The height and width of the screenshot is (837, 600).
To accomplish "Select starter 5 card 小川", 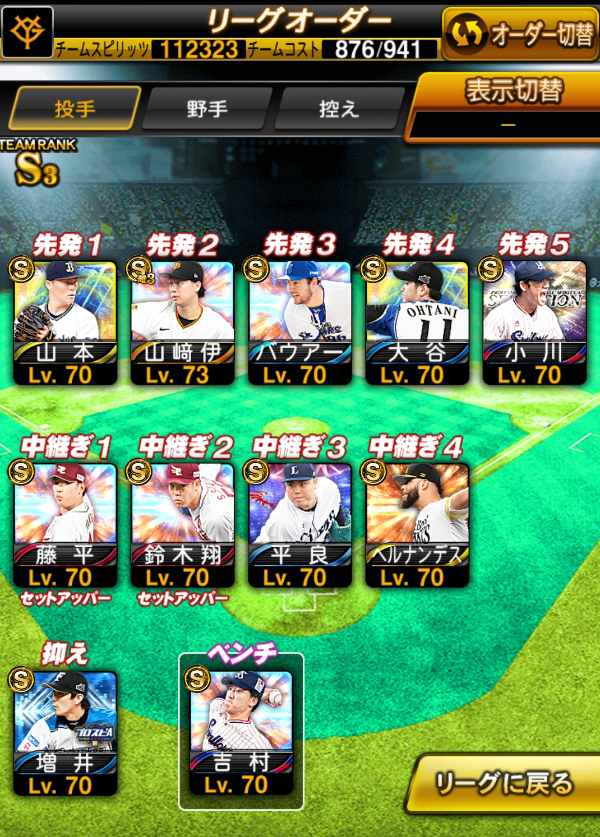I will (534, 322).
